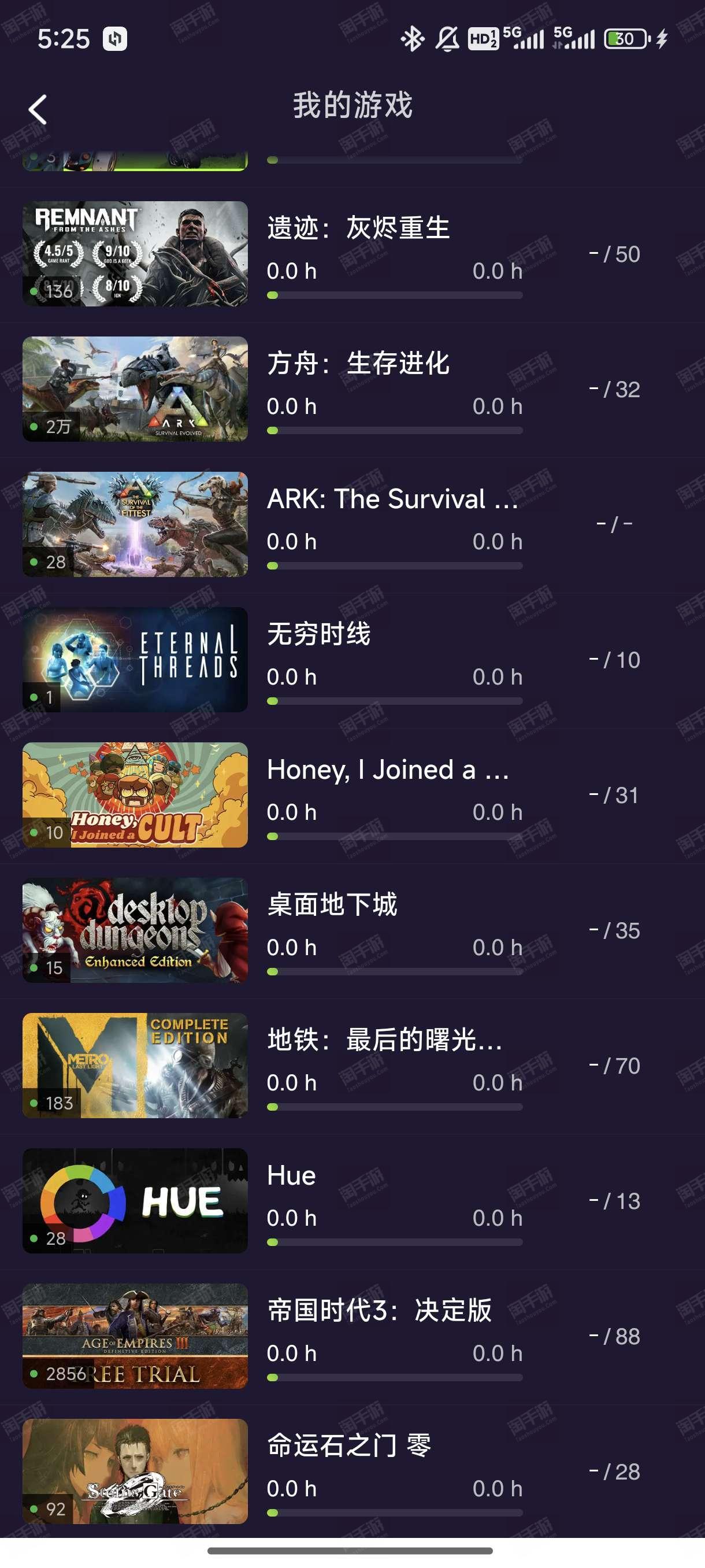Open 遗迹：灰烬重生 game entry
Screen dimensions: 705x1568
[352, 254]
